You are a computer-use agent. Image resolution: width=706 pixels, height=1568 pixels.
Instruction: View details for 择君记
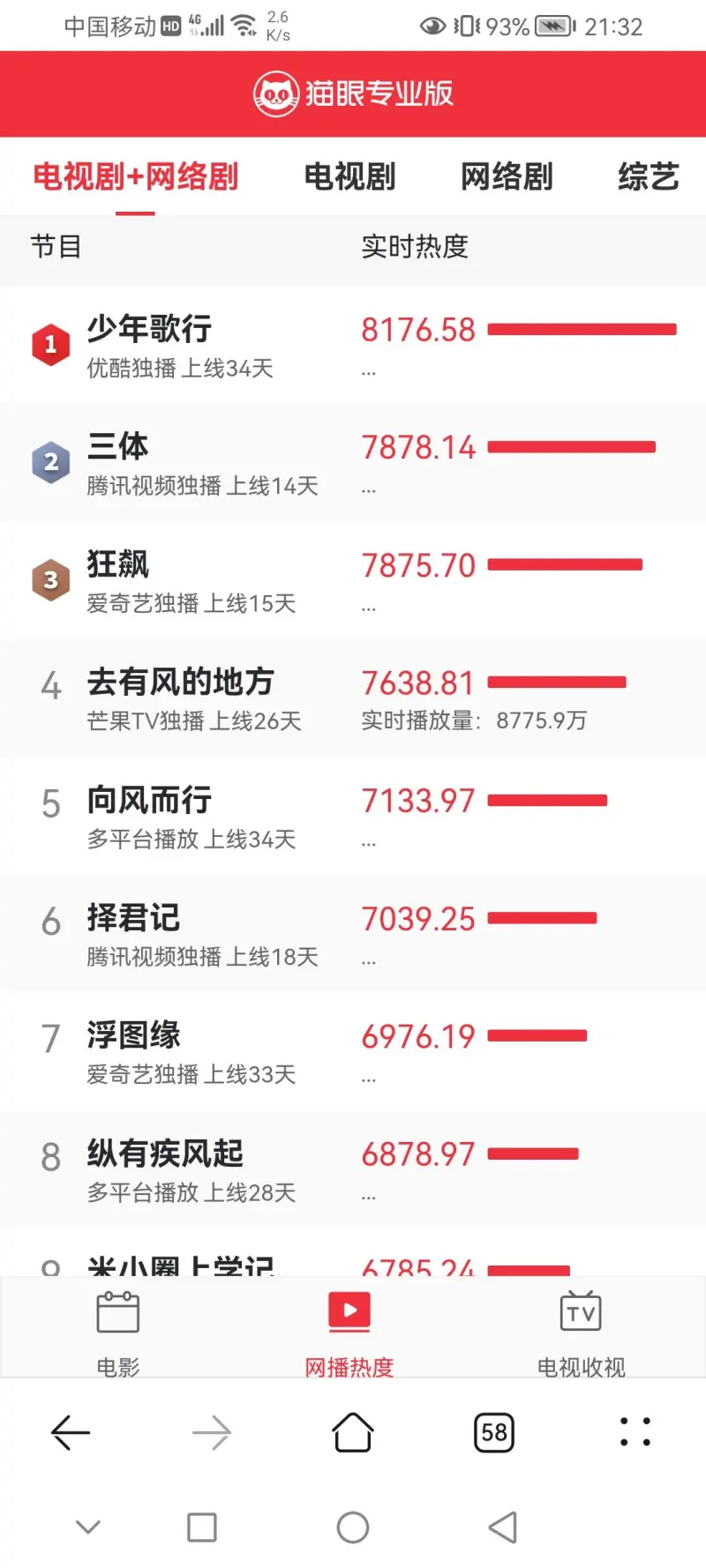(x=353, y=934)
